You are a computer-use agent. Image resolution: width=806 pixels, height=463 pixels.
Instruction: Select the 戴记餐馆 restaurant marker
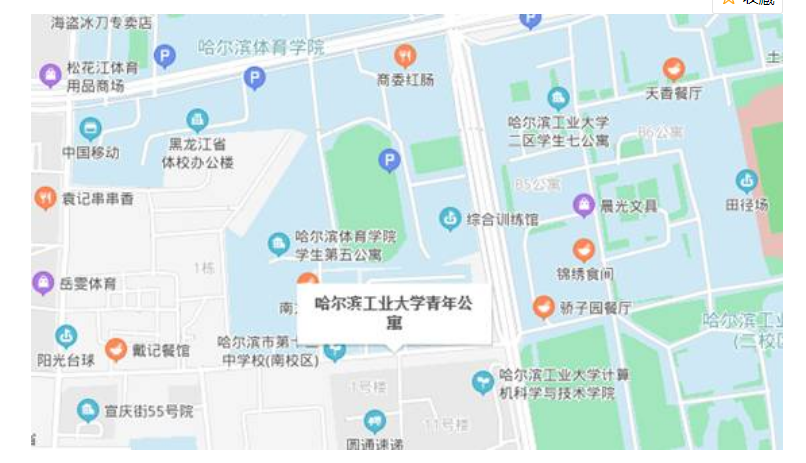[116, 350]
